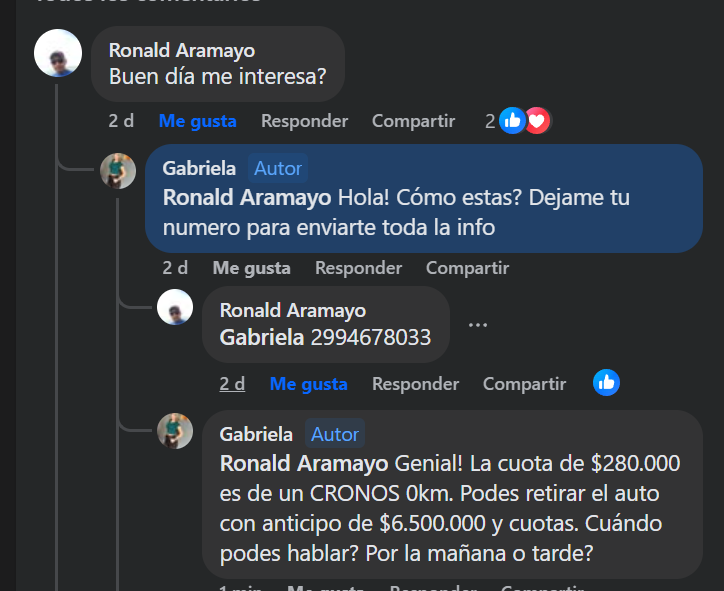Share Gabriela's "Dejame tu numero" comment
Image resolution: width=724 pixels, height=591 pixels.
point(467,268)
